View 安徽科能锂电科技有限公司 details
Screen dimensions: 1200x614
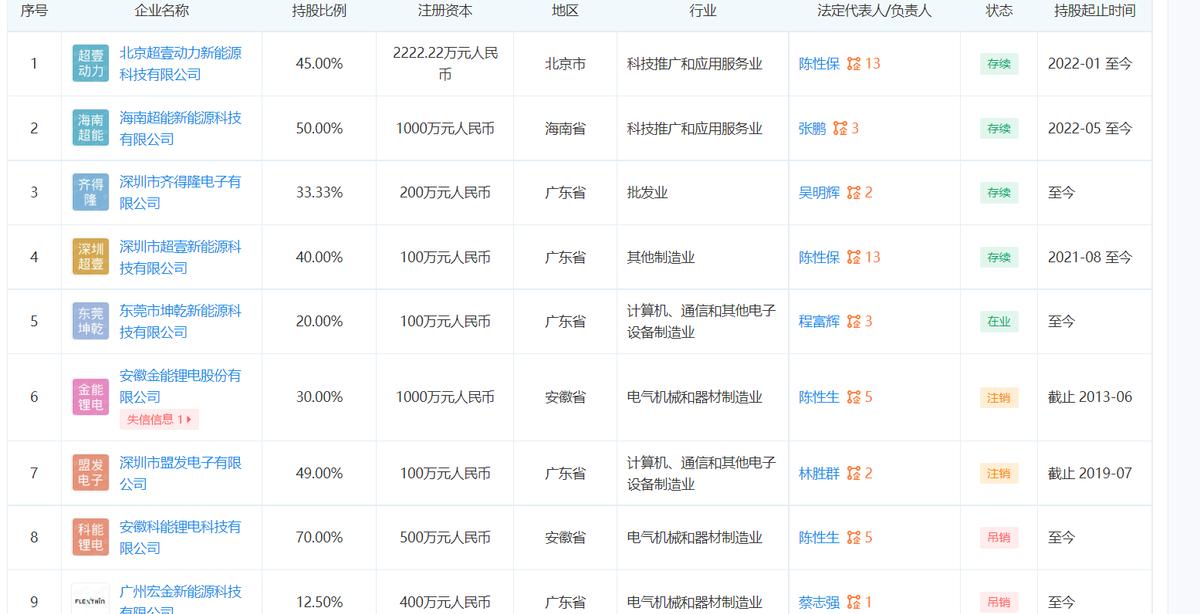(x=180, y=527)
